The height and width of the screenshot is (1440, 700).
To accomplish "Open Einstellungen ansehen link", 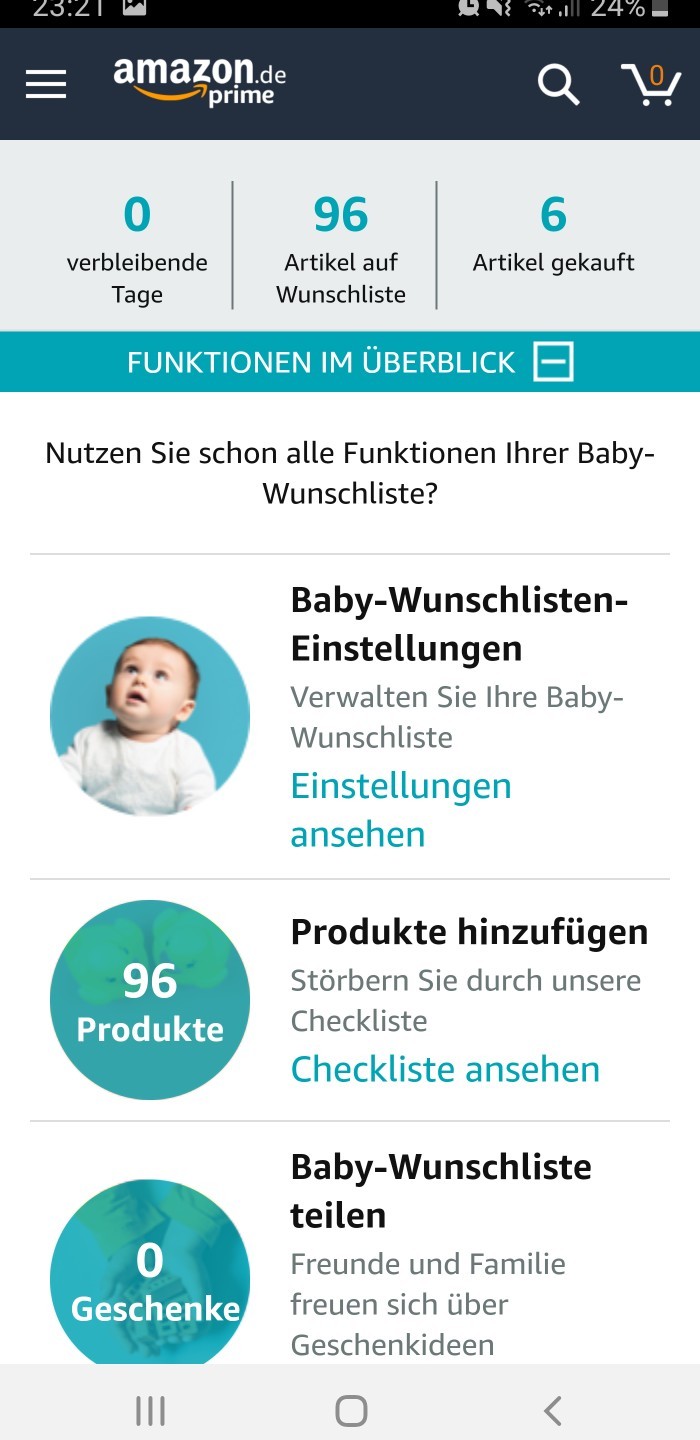I will point(401,810).
